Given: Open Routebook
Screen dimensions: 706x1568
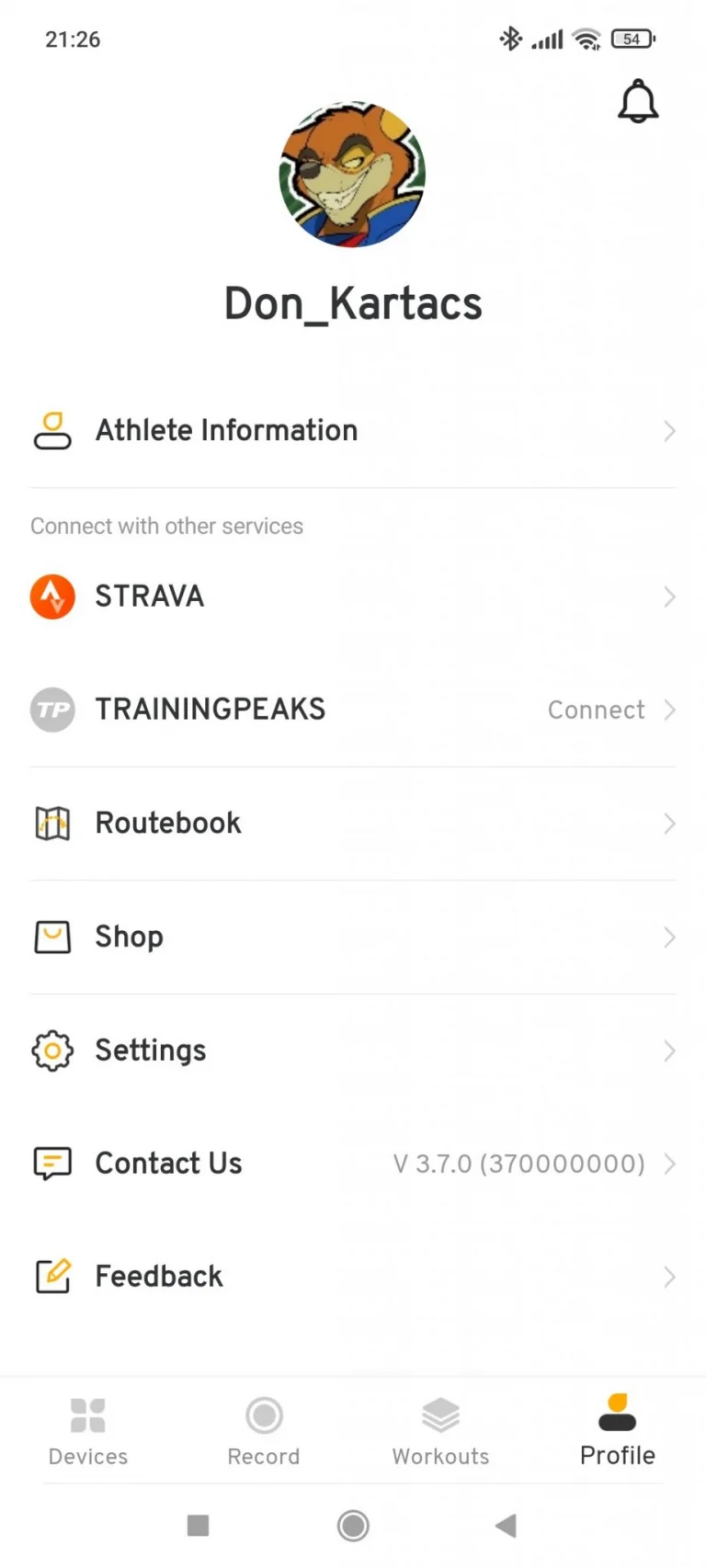Looking at the screenshot, I should tap(353, 824).
